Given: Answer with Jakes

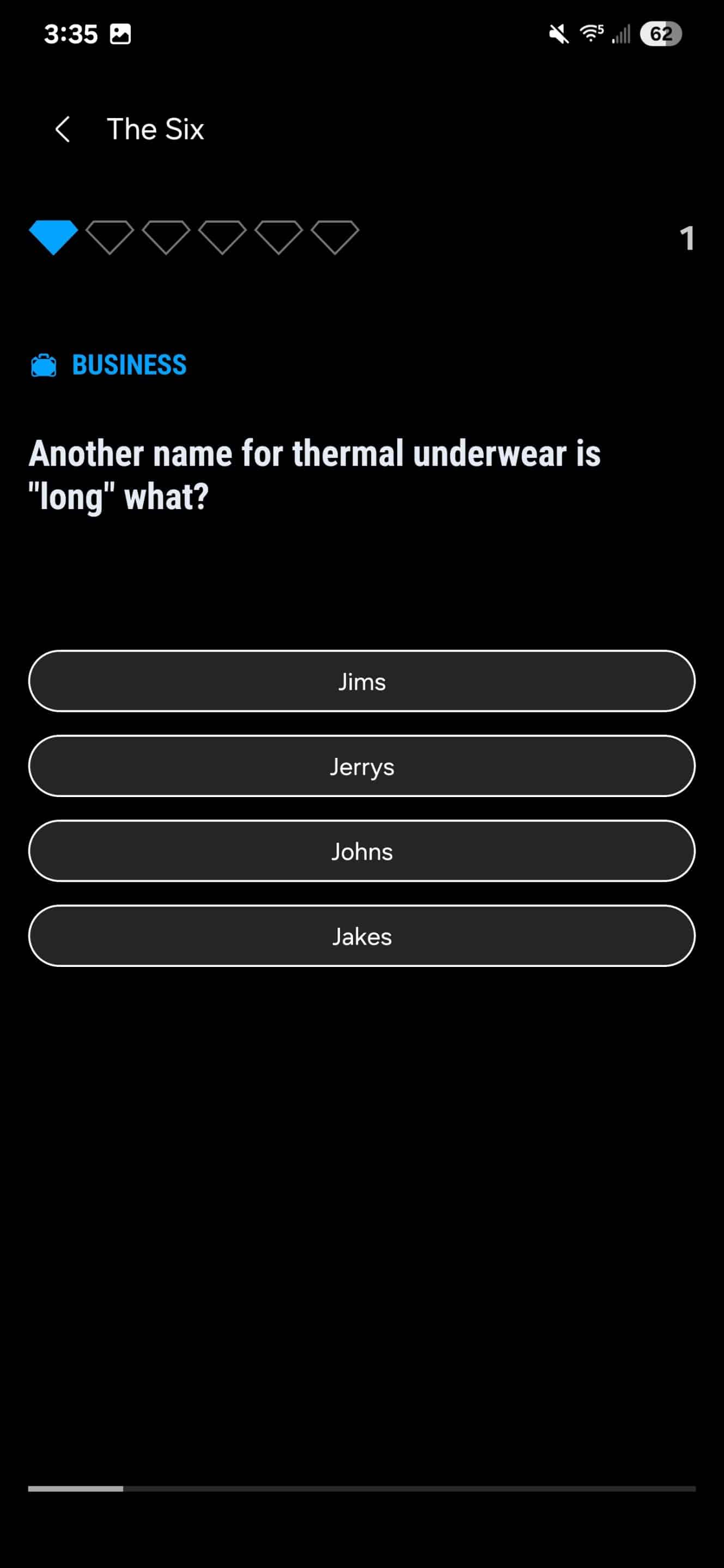Looking at the screenshot, I should [x=362, y=935].
